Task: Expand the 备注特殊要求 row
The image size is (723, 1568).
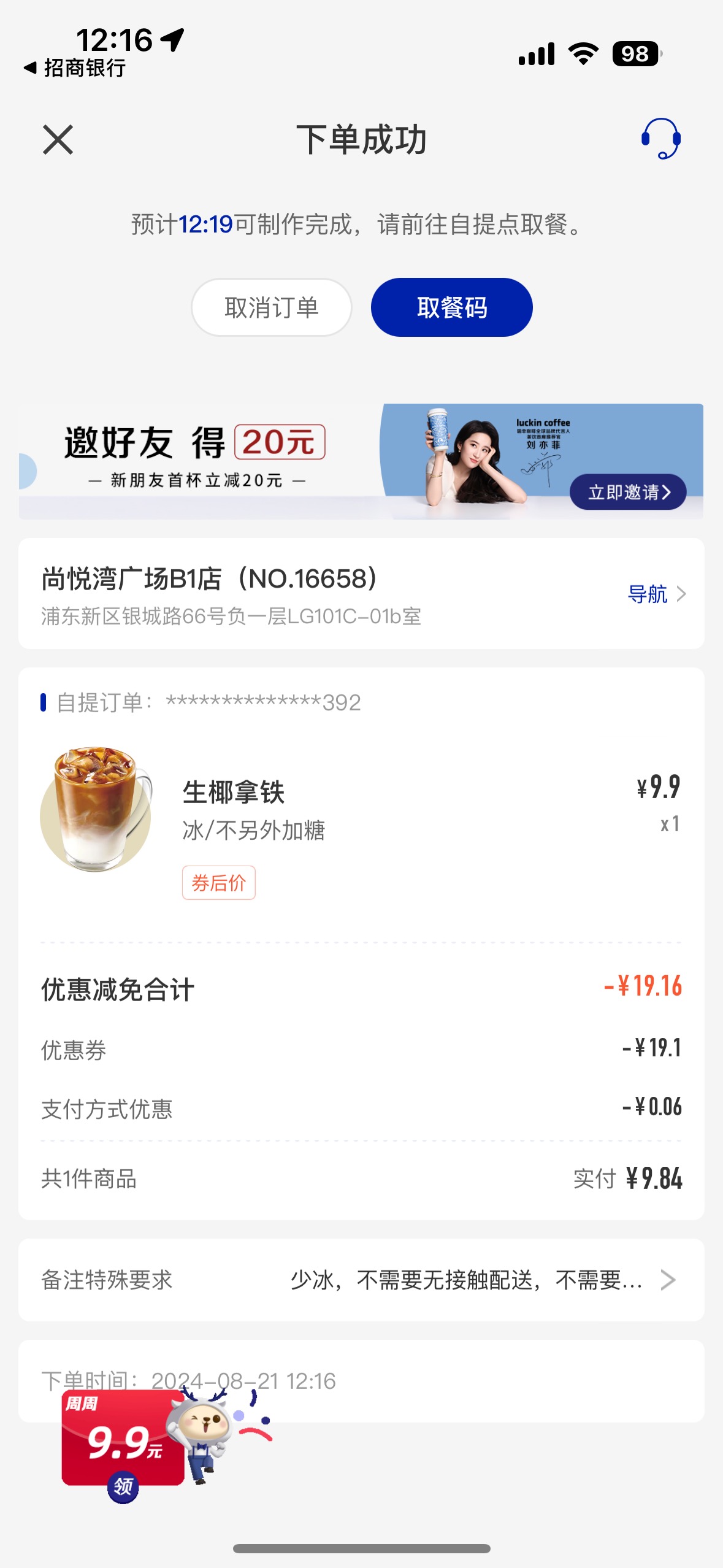Action: pyautogui.click(x=361, y=1280)
